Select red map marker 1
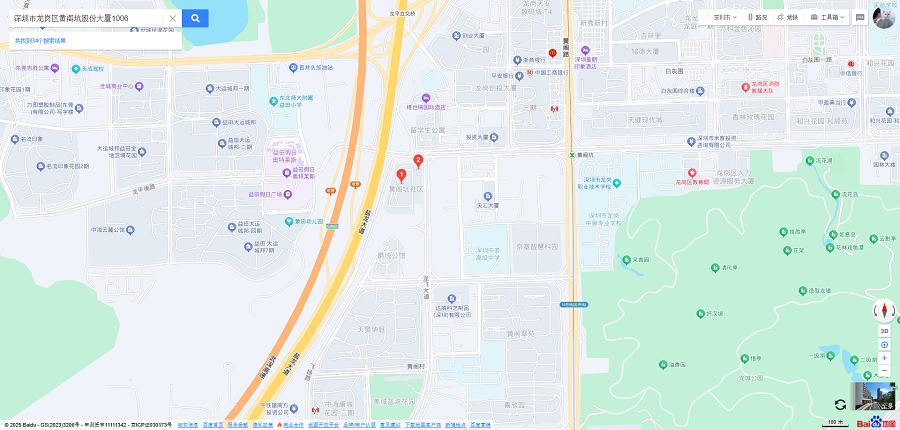Viewport: 900px width, 430px height. coord(401,175)
